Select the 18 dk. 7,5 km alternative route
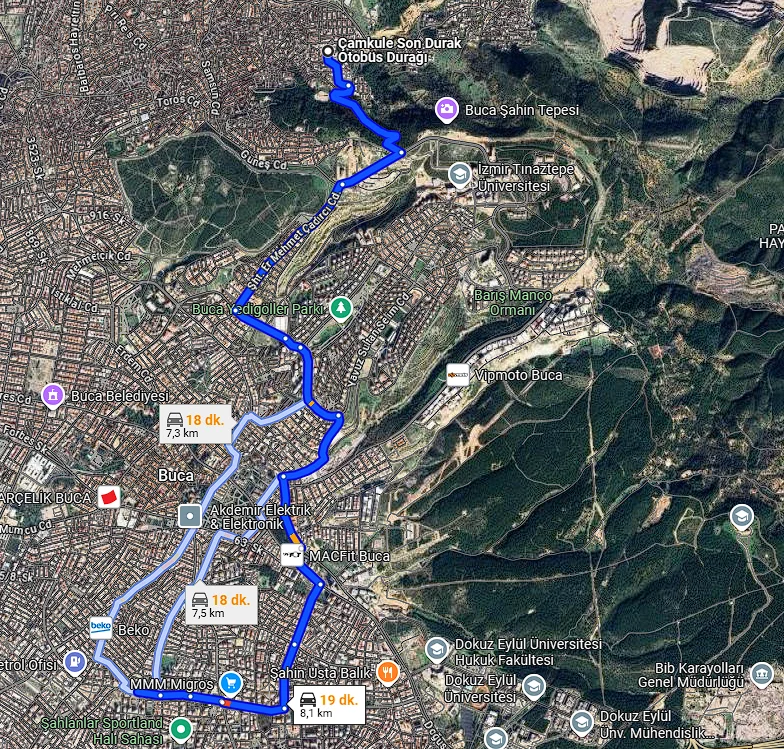 tap(221, 605)
